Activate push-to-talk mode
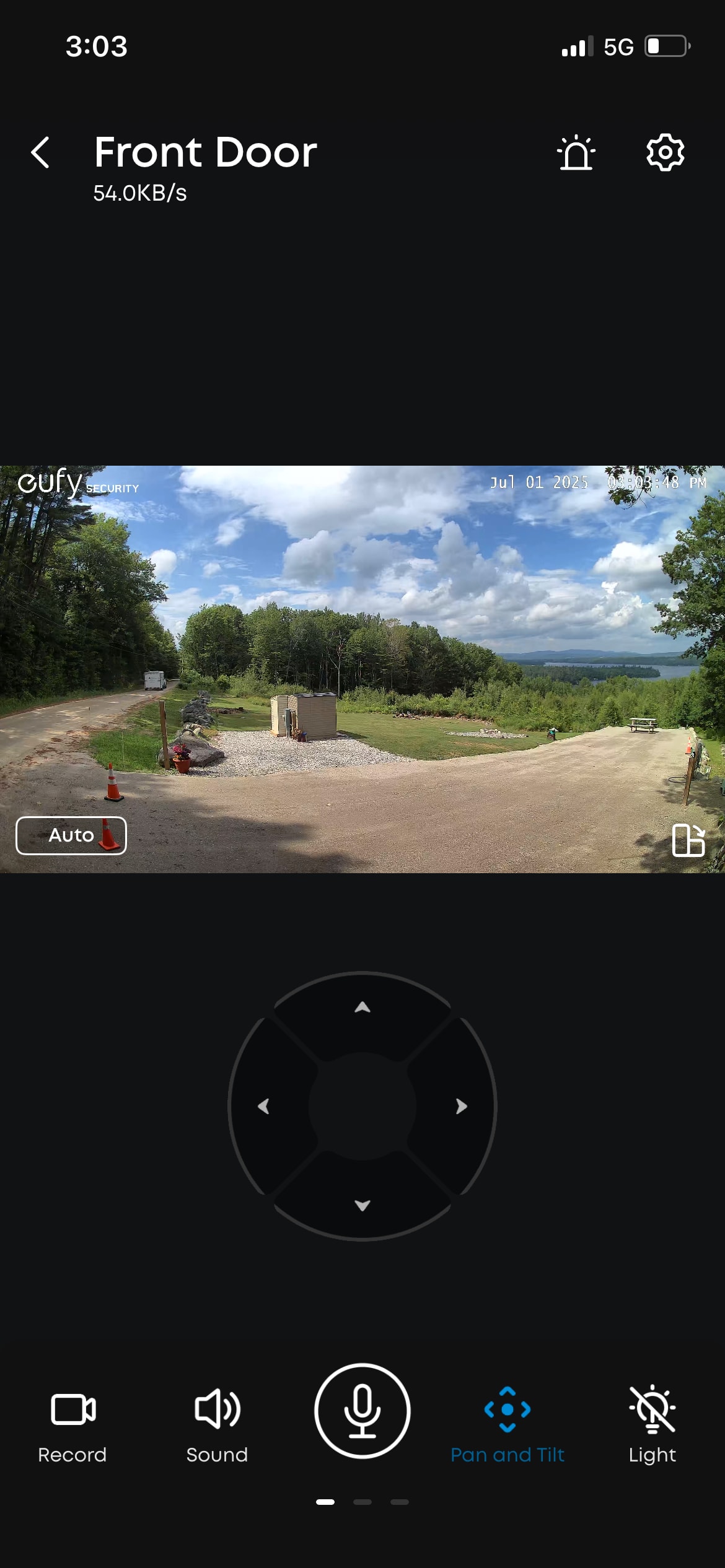The width and height of the screenshot is (725, 1568). click(362, 1410)
